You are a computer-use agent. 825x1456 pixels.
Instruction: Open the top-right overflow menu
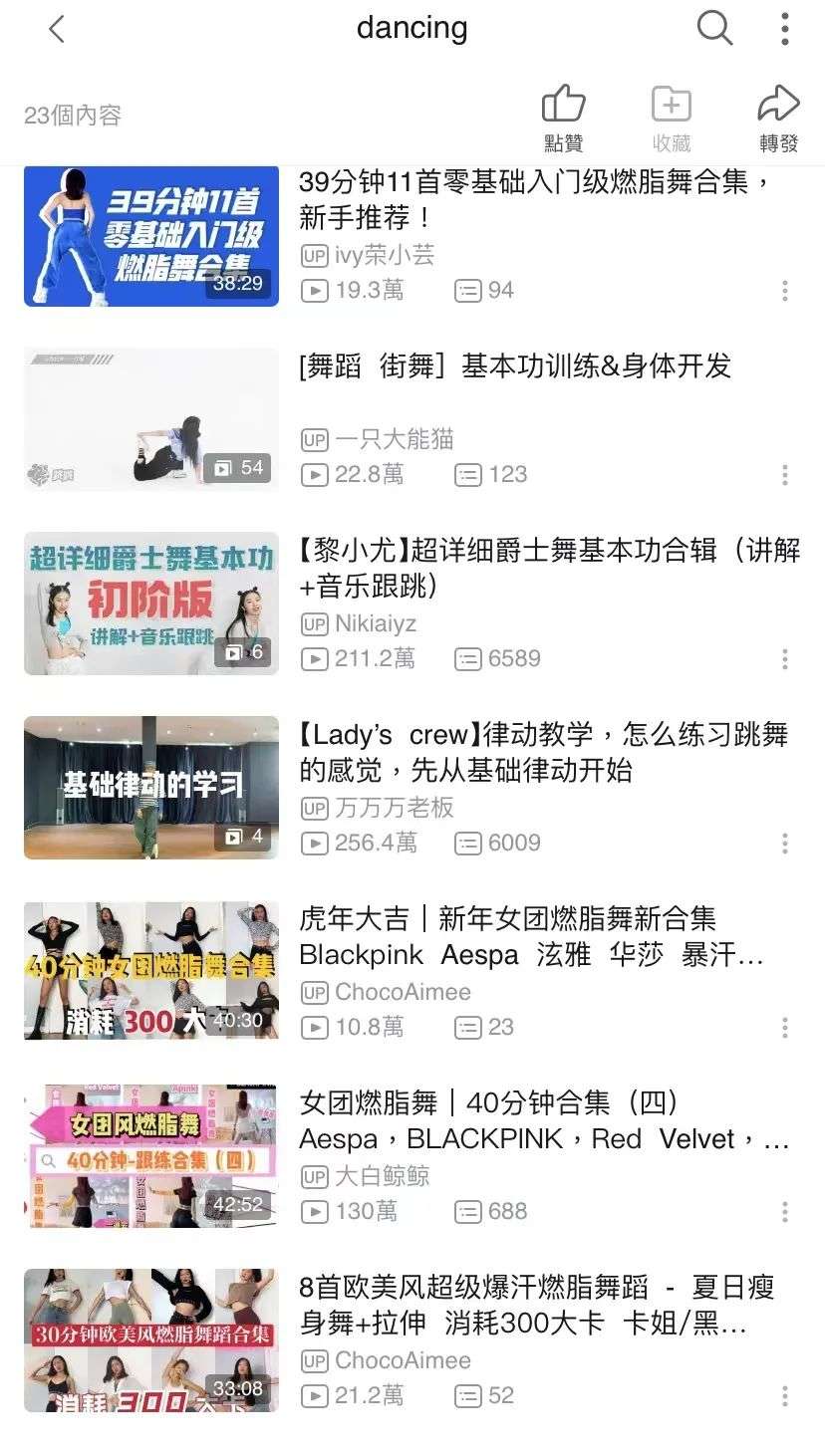tap(785, 29)
